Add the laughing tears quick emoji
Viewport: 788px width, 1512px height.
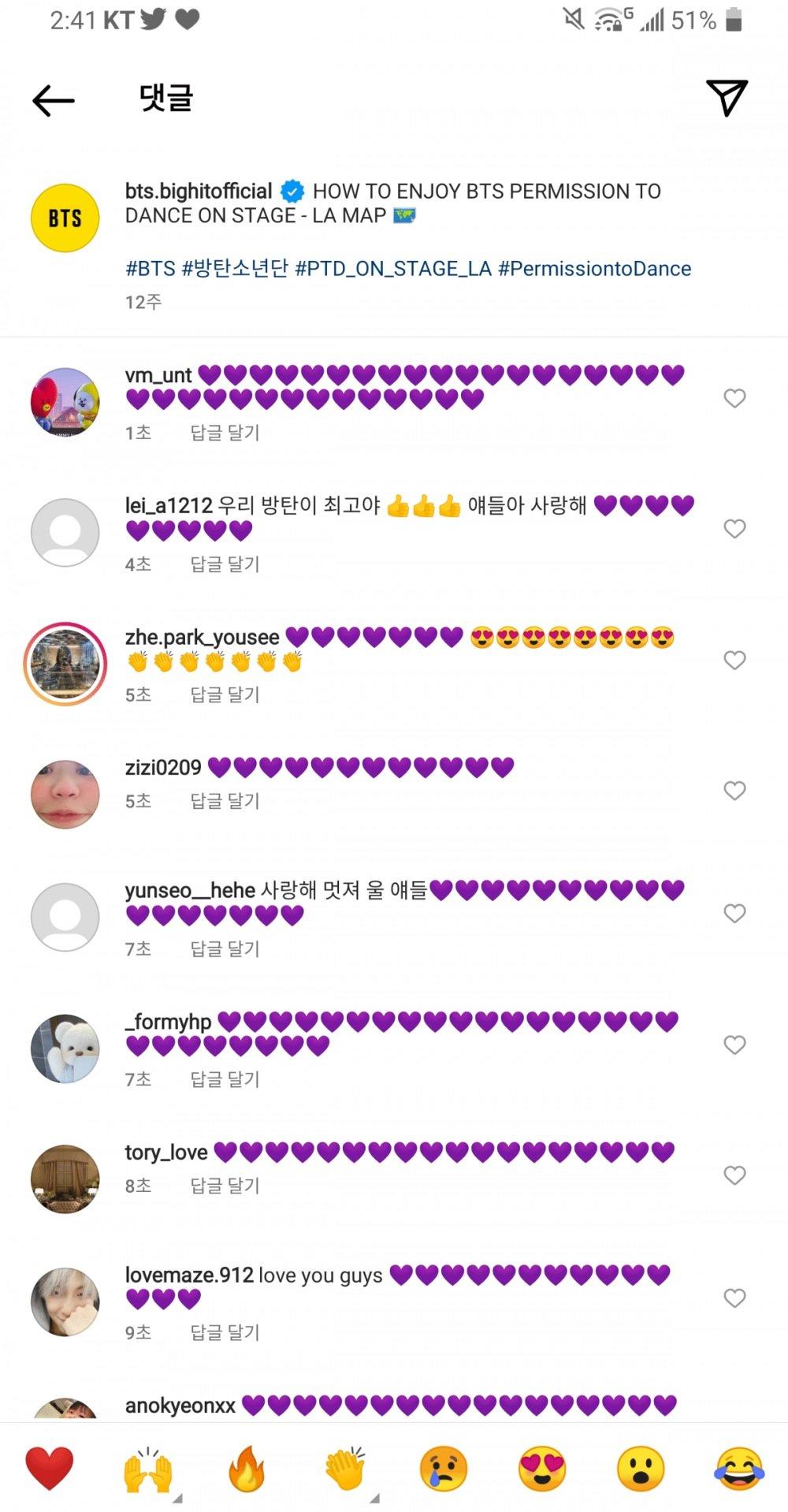[x=739, y=1468]
